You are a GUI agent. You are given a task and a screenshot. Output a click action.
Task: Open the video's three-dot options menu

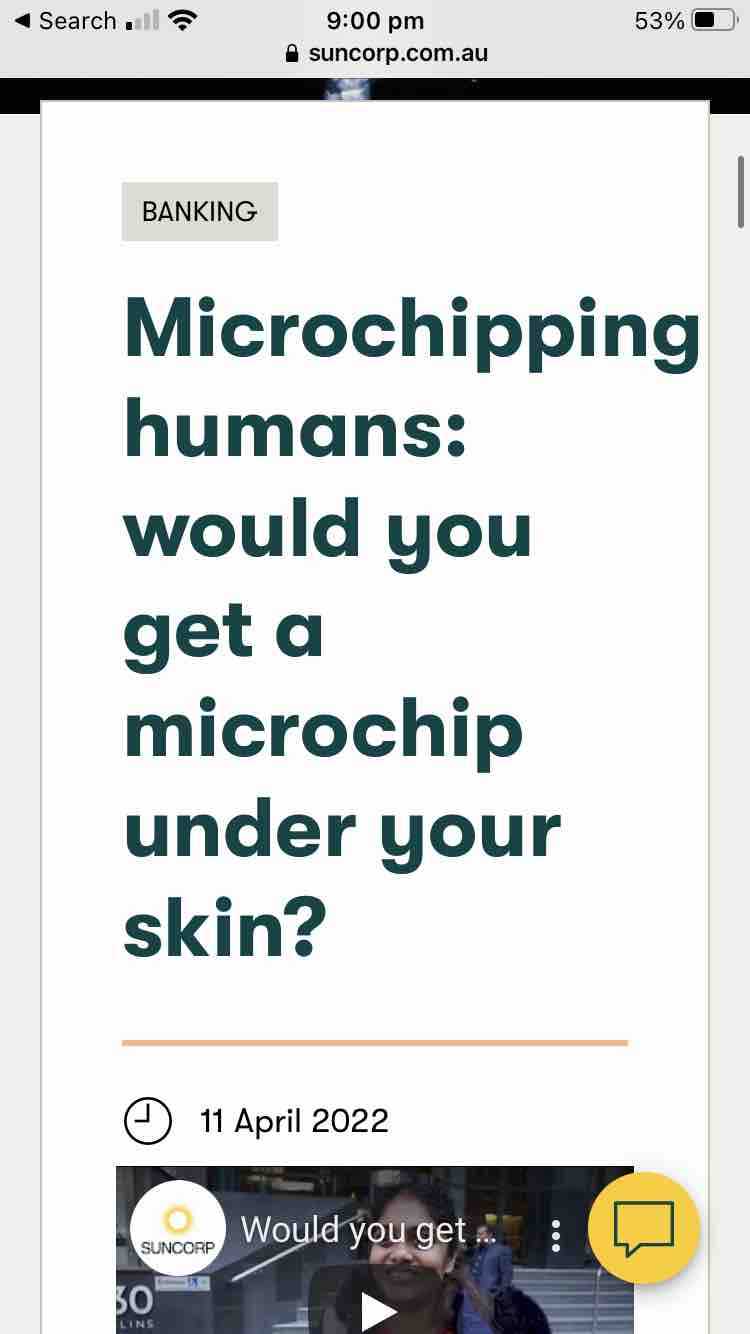click(x=556, y=1235)
